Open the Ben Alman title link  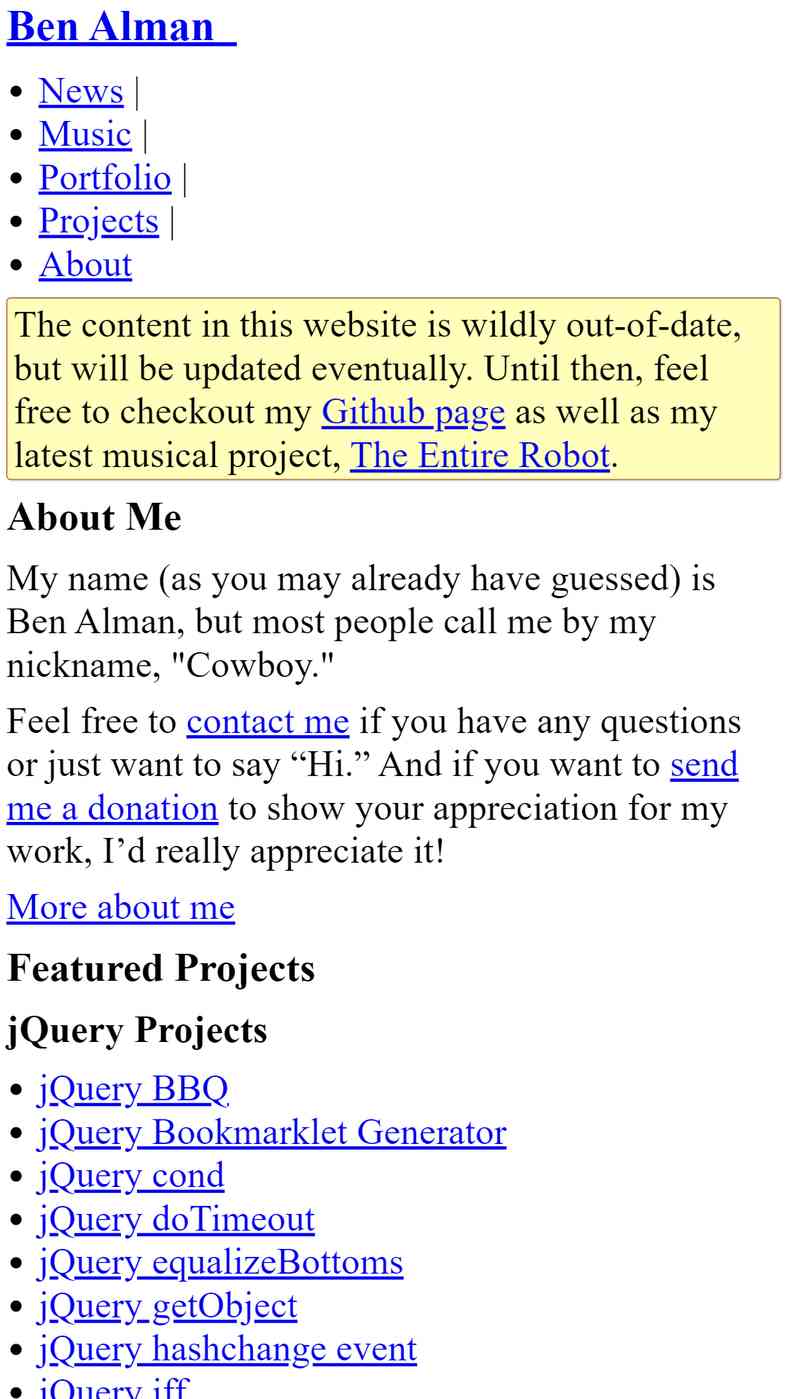pyautogui.click(x=121, y=26)
